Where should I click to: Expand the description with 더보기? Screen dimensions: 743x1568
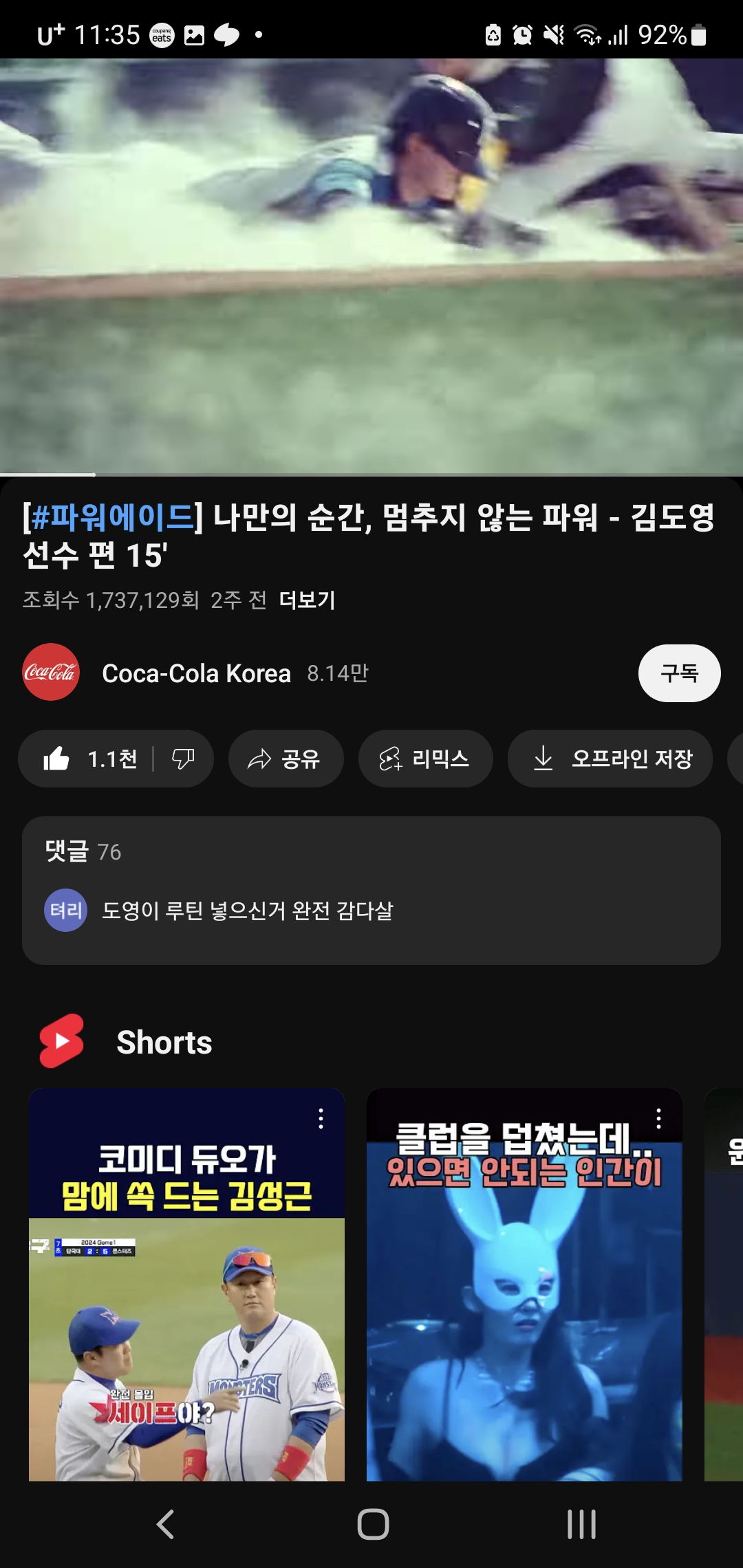click(307, 600)
